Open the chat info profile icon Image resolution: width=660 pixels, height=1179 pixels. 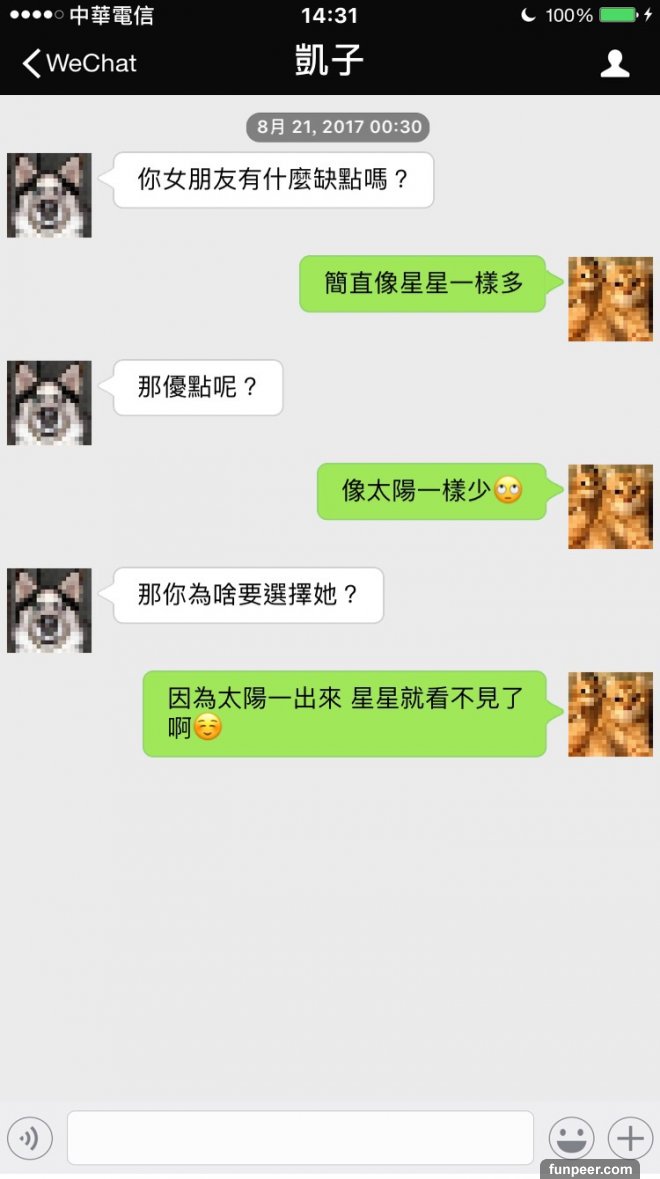614,63
